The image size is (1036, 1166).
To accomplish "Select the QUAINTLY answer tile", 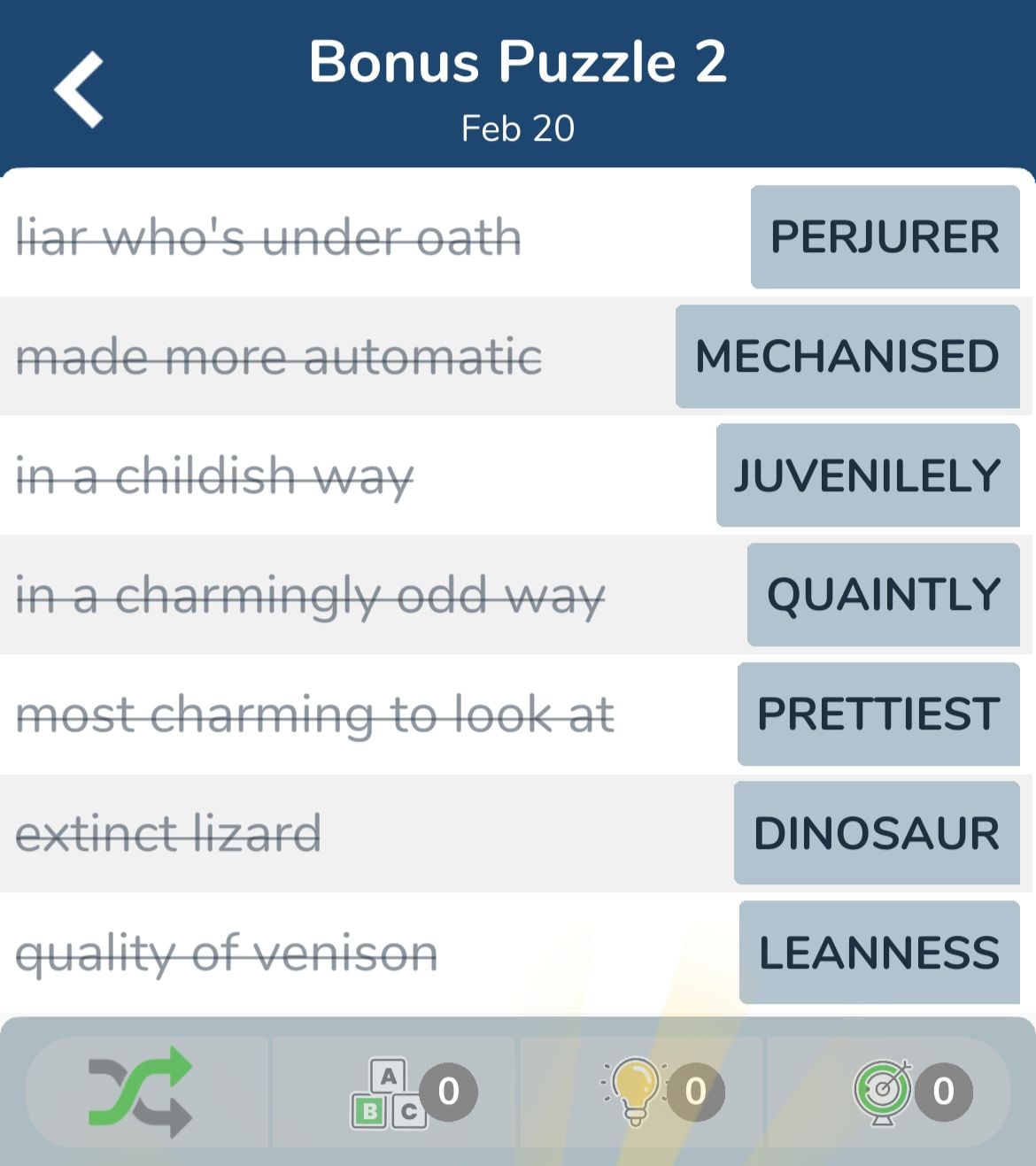I will tap(884, 595).
